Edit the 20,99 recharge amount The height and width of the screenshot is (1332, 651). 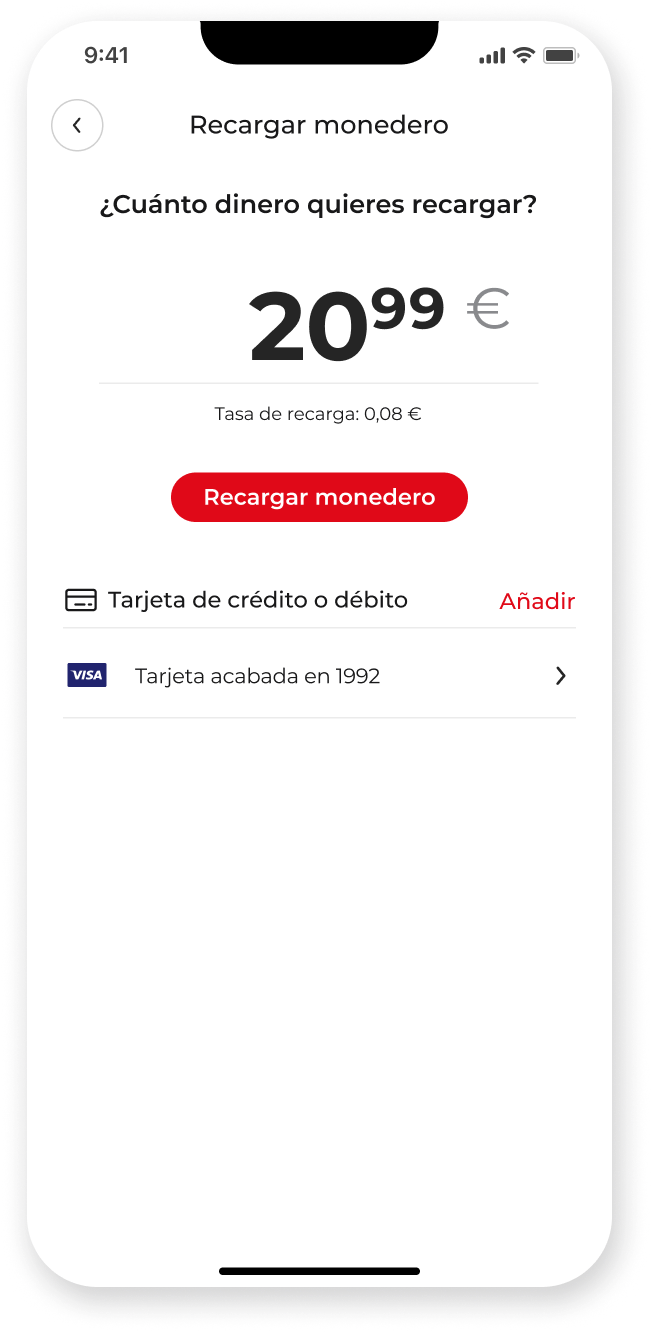click(345, 323)
